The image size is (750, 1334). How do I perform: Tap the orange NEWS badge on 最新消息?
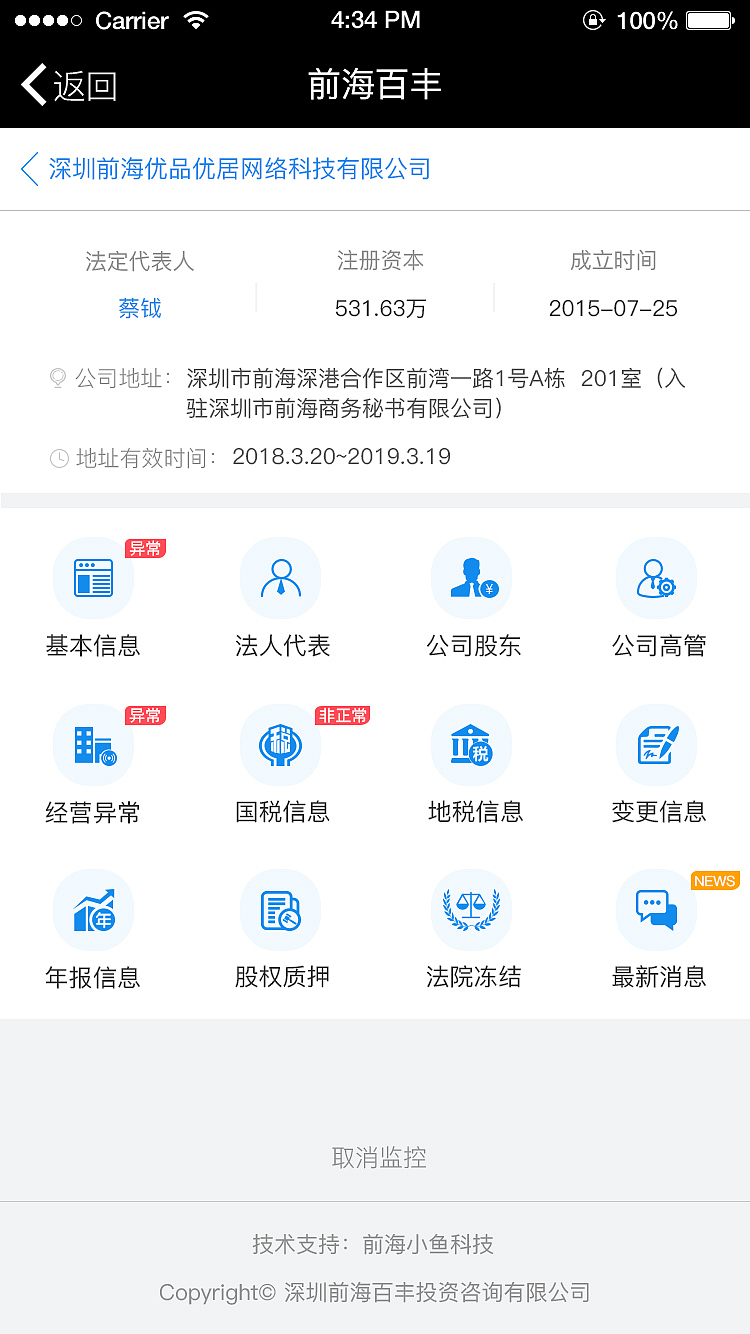click(x=715, y=880)
